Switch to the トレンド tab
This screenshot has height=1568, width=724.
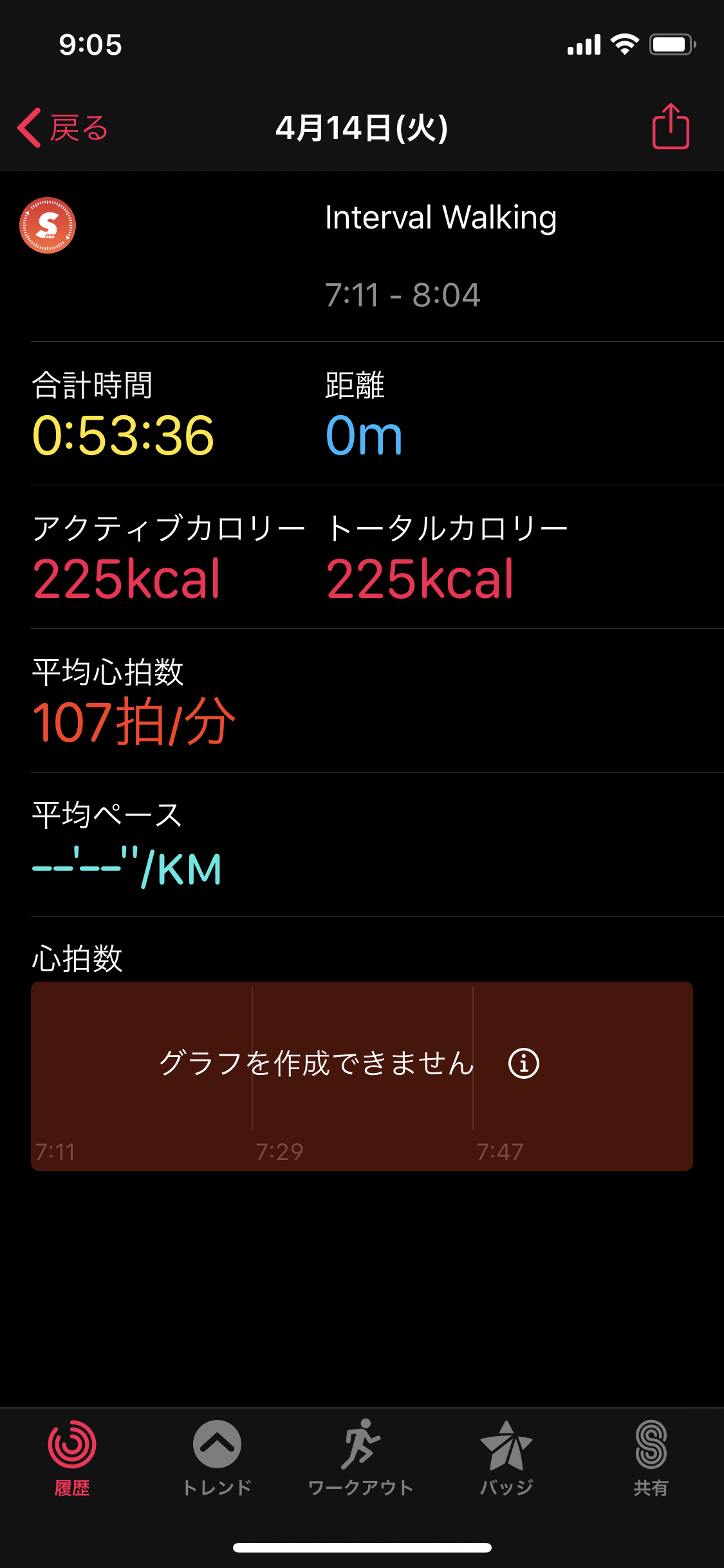coord(217,1458)
